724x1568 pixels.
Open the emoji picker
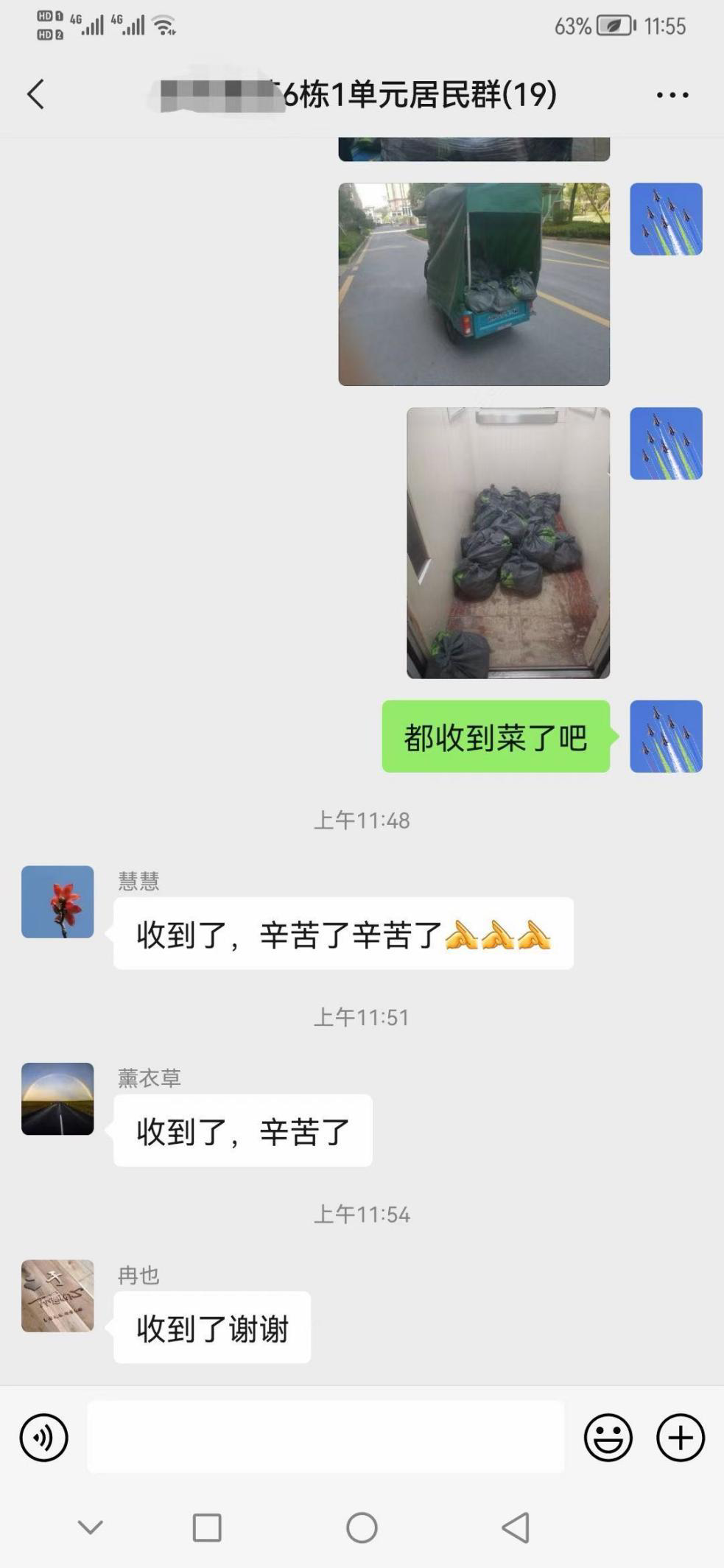coord(608,1437)
